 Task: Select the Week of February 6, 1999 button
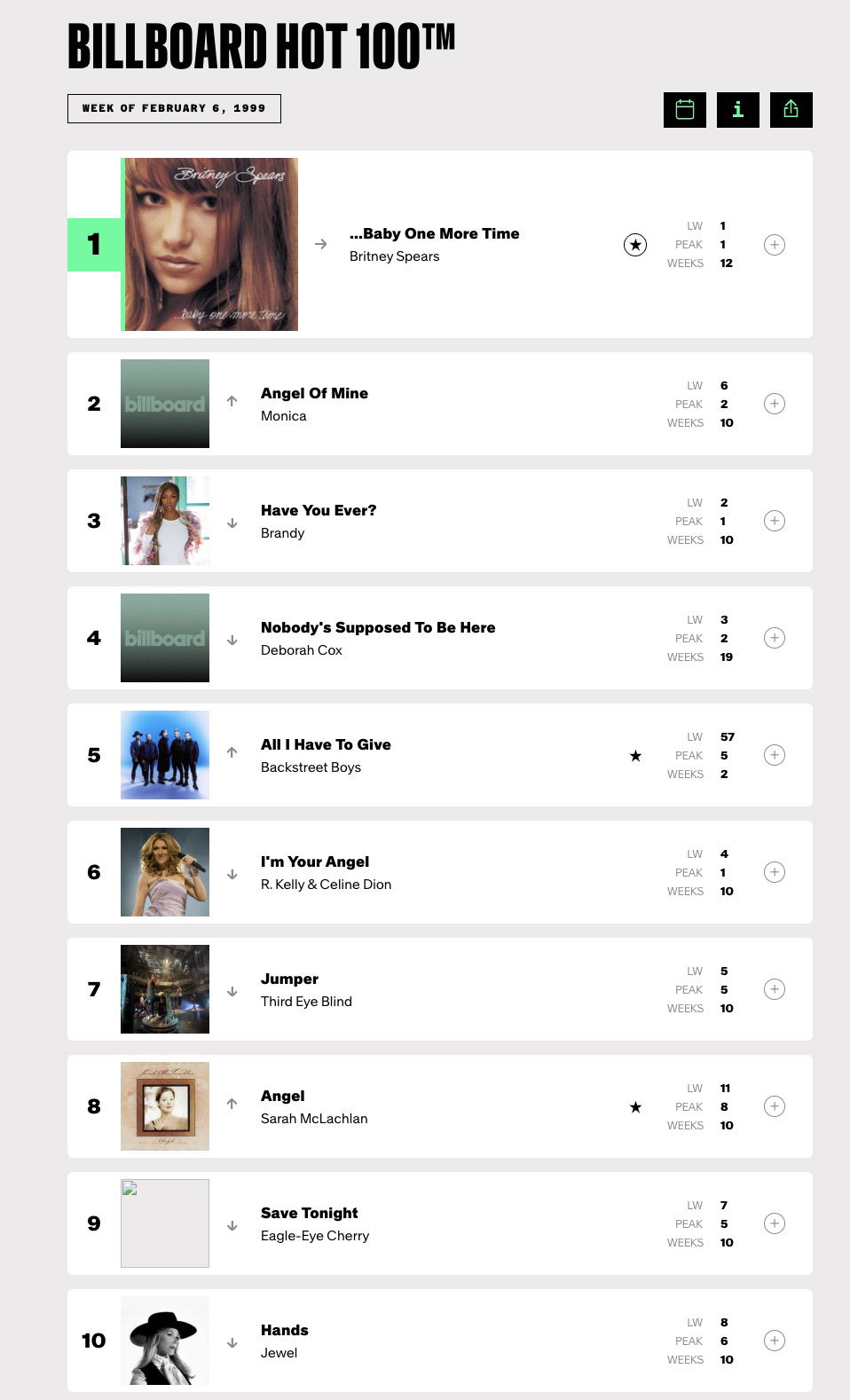tap(174, 108)
